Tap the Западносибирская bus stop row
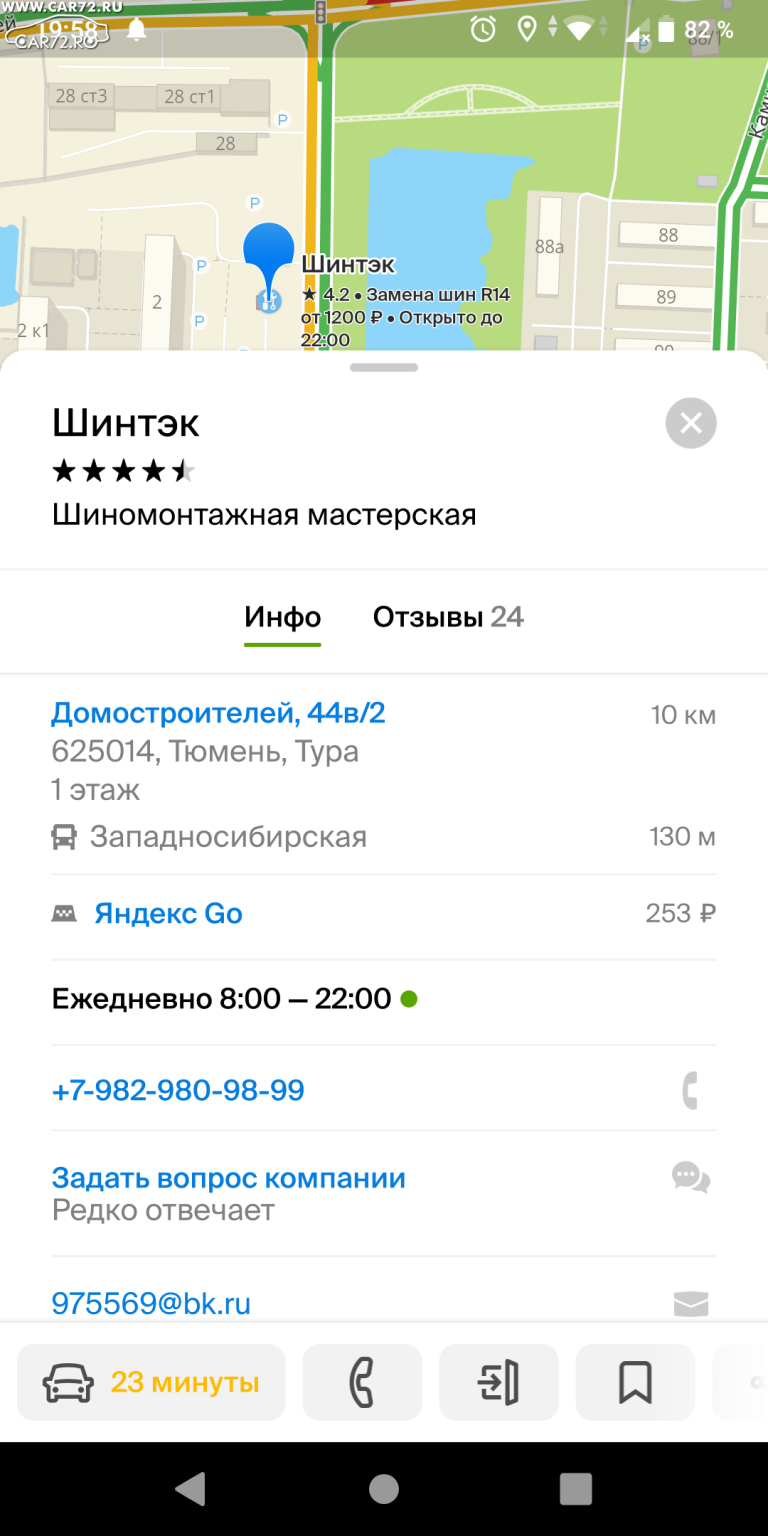This screenshot has height=1536, width=768. point(384,836)
